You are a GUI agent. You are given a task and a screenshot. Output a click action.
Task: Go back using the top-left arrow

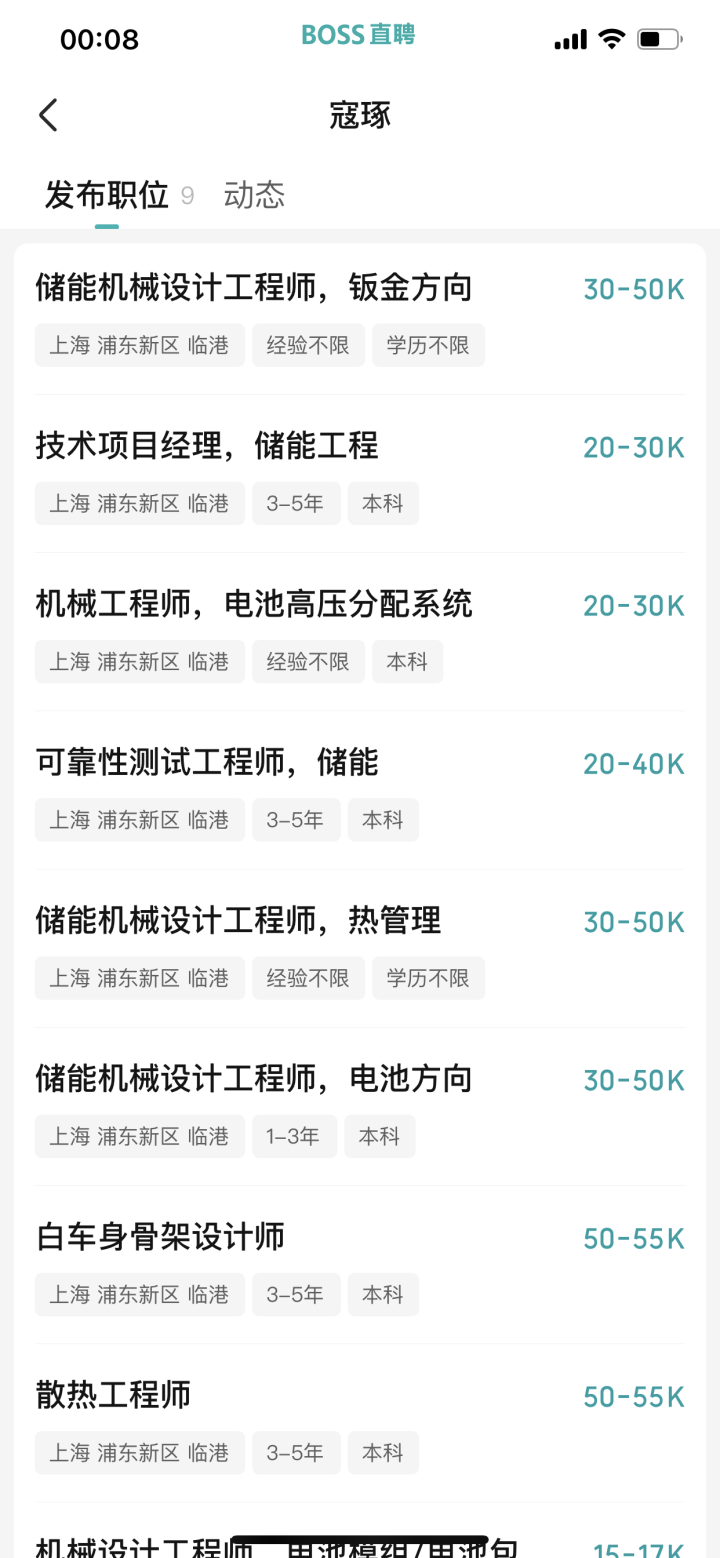click(x=48, y=115)
